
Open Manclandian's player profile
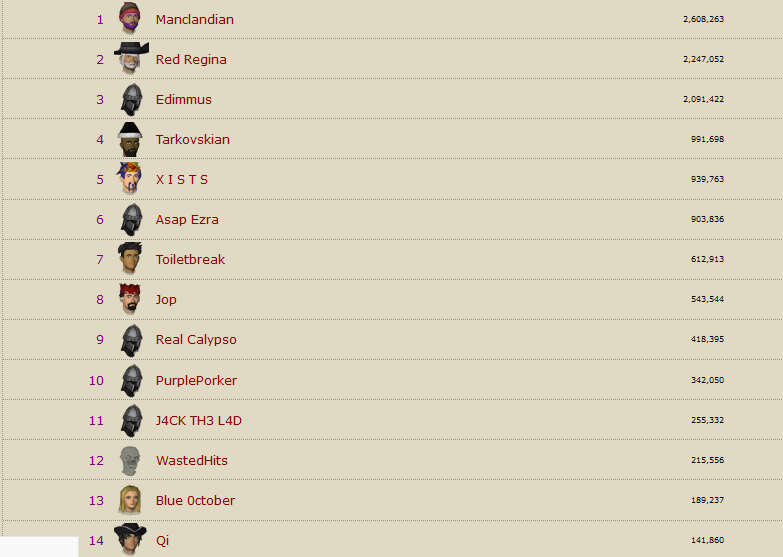click(194, 19)
